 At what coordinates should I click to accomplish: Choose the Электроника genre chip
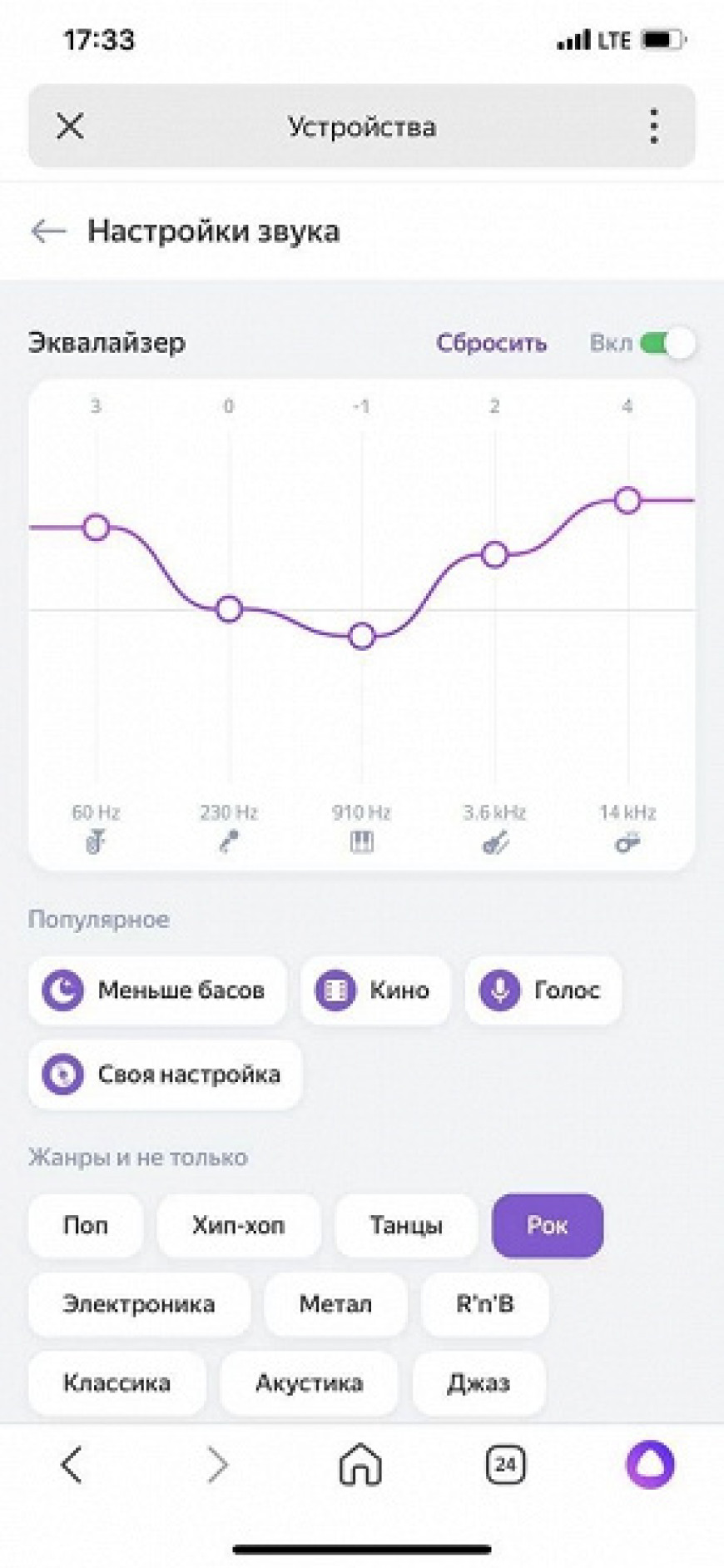pyautogui.click(x=139, y=1303)
